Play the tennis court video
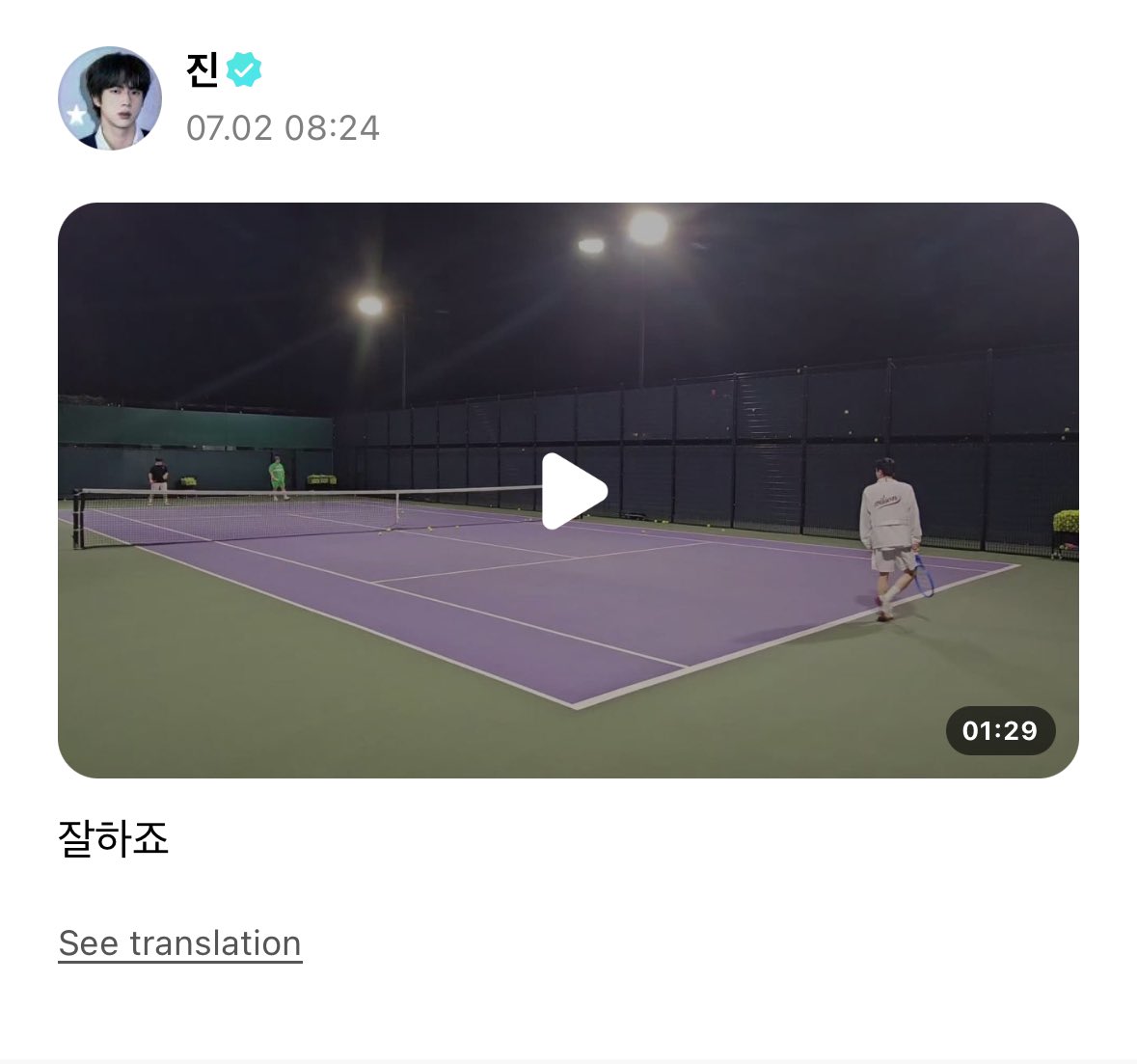This screenshot has height=1064, width=1137. click(573, 491)
